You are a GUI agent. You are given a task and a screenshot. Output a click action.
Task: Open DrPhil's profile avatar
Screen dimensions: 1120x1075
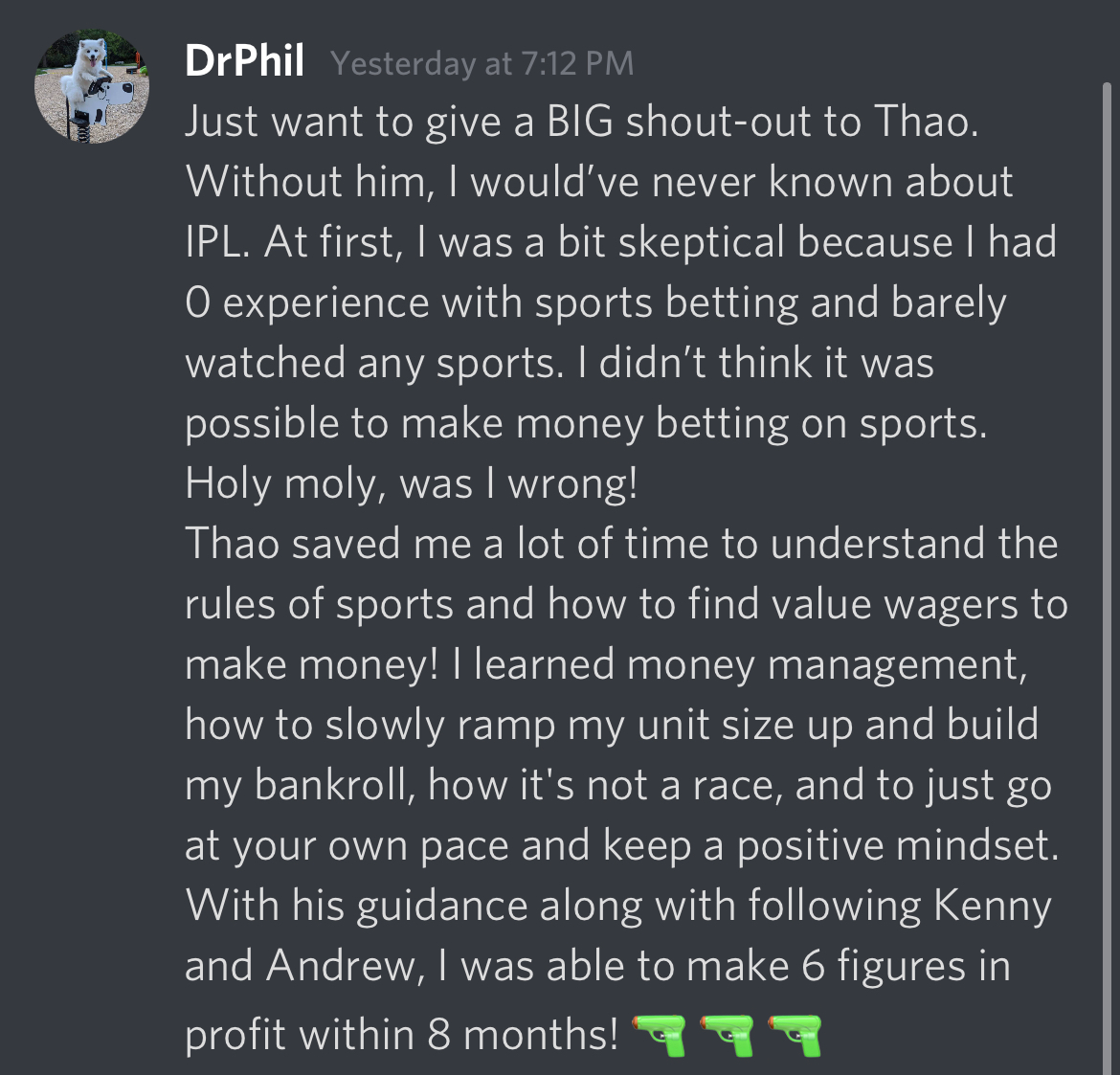coord(92,86)
